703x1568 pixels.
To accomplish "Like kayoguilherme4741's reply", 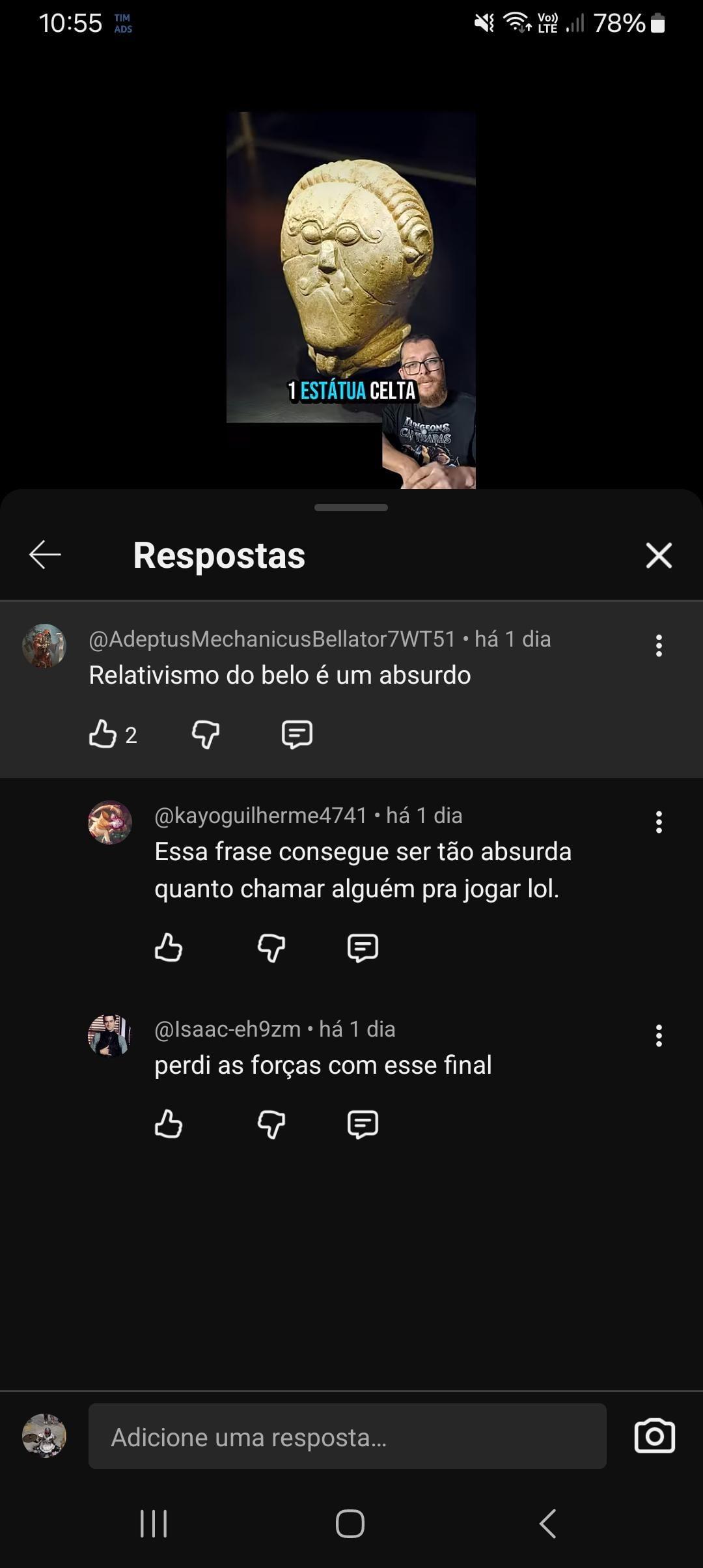I will point(169,947).
